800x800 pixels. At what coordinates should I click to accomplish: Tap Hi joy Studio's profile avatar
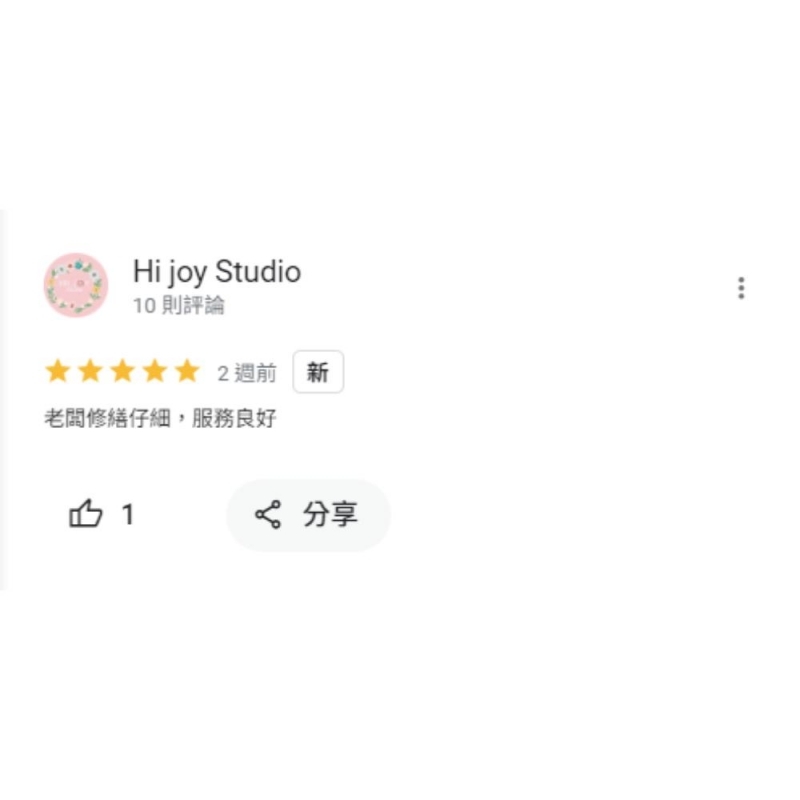coord(76,285)
